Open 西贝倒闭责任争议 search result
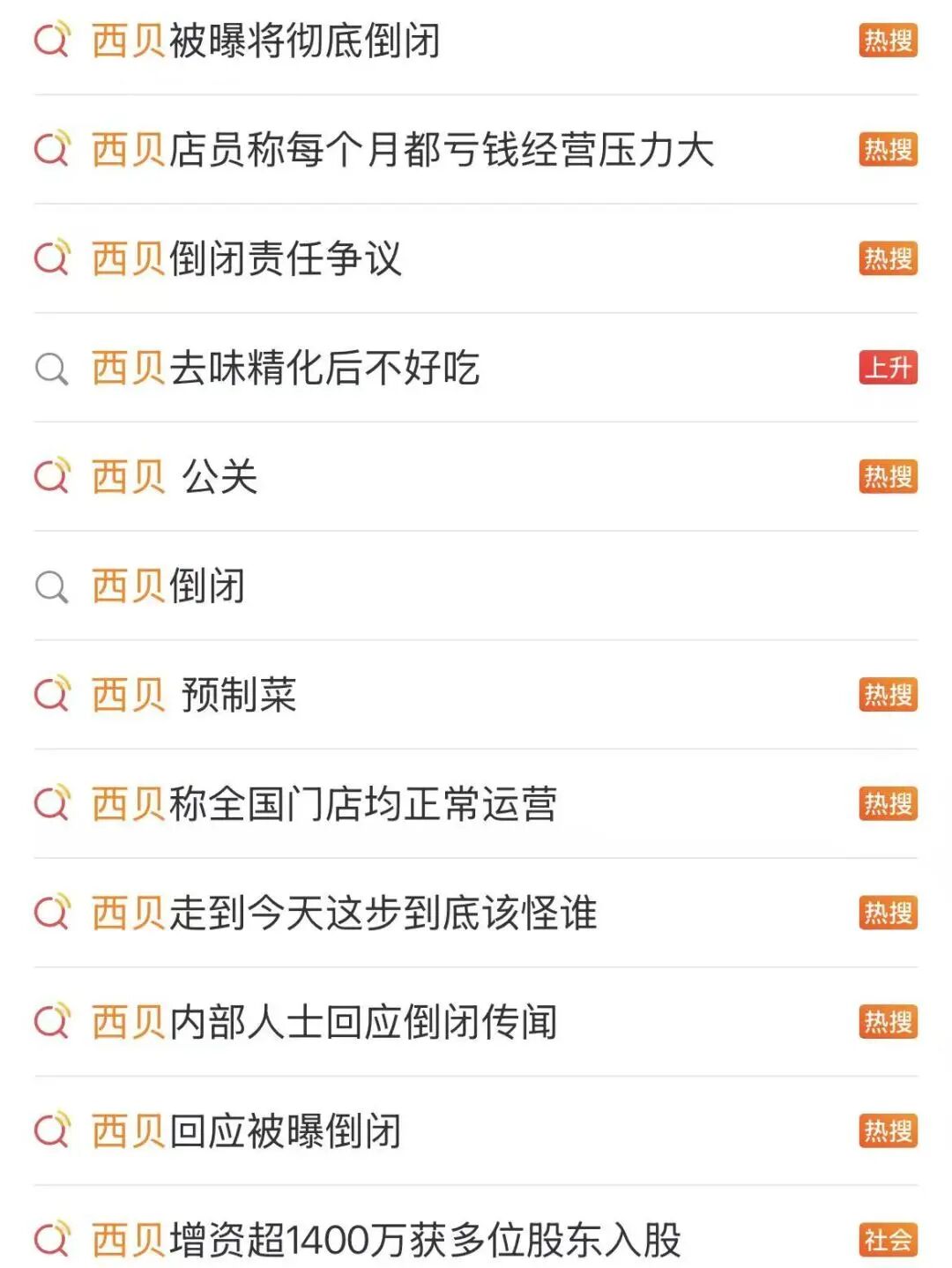 coord(476,258)
